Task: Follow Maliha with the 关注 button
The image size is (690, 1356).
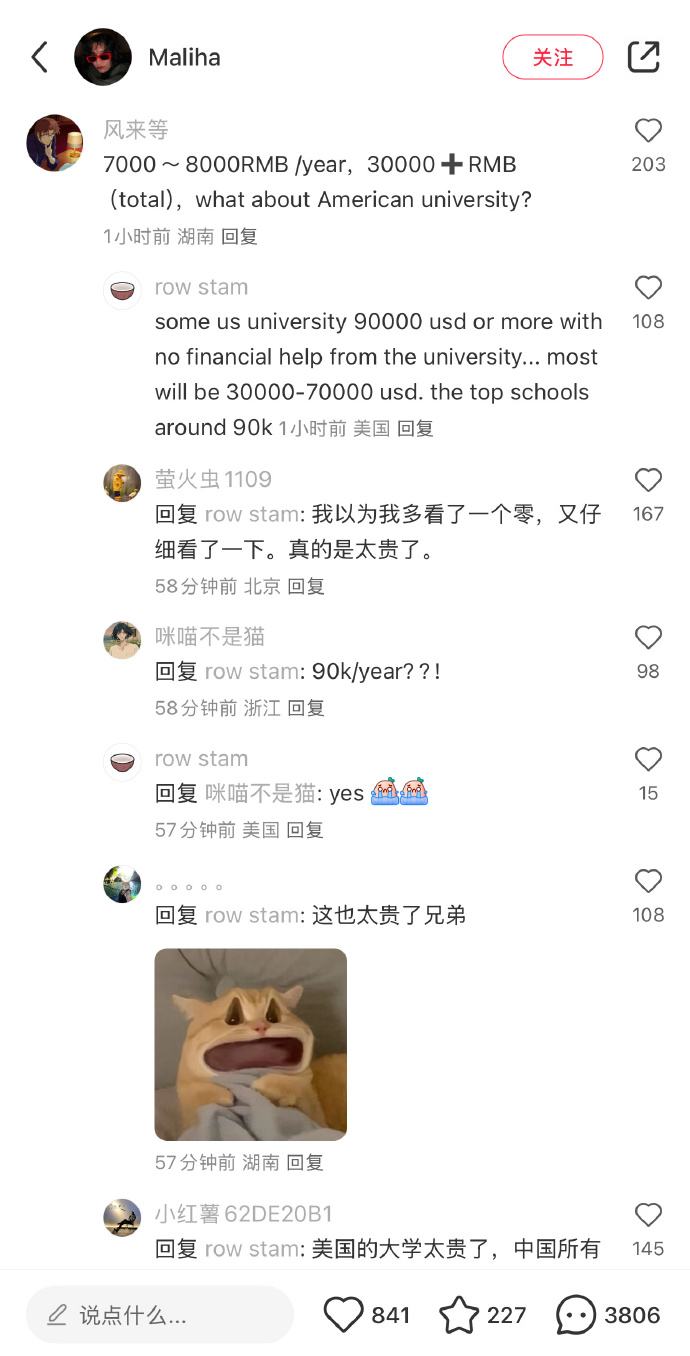Action: pos(553,57)
